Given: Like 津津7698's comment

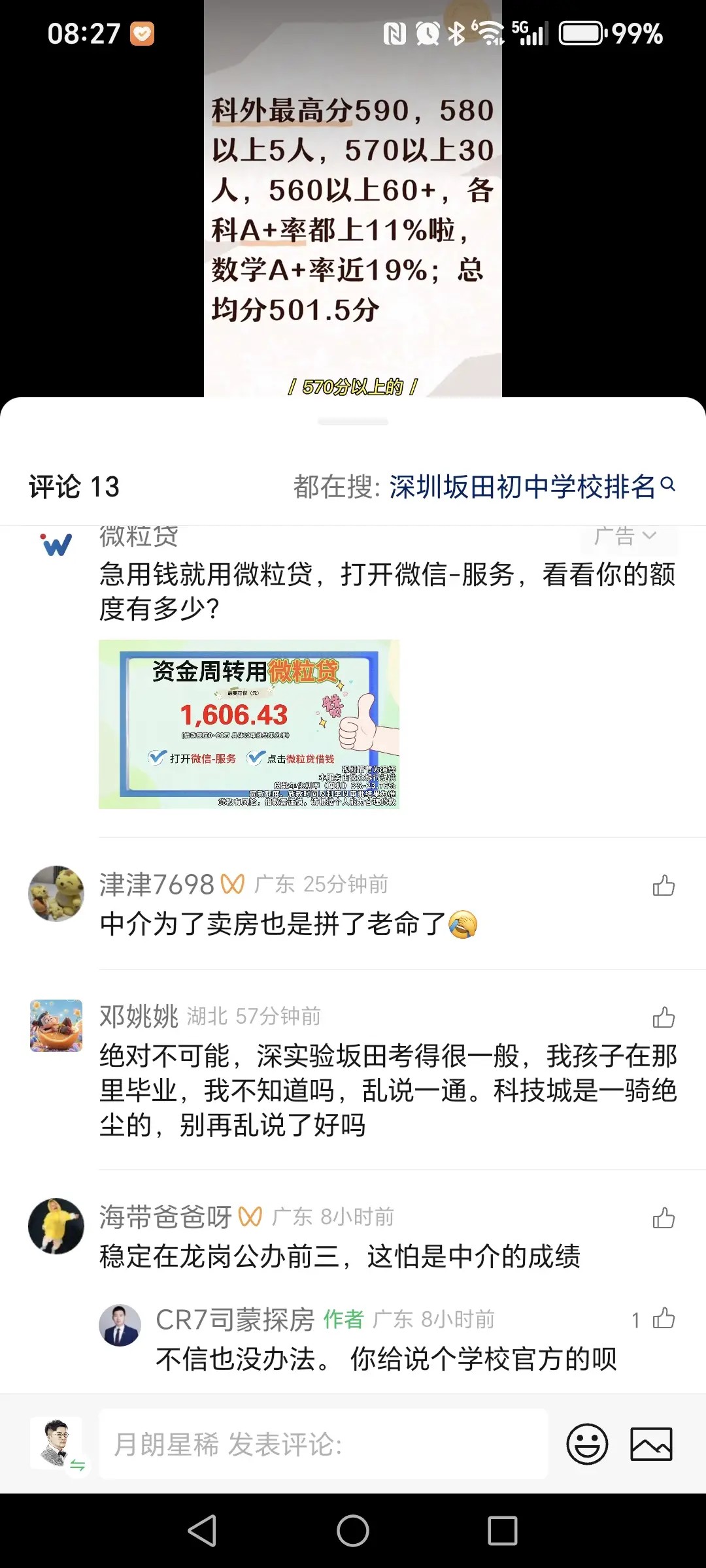Looking at the screenshot, I should coord(664,886).
